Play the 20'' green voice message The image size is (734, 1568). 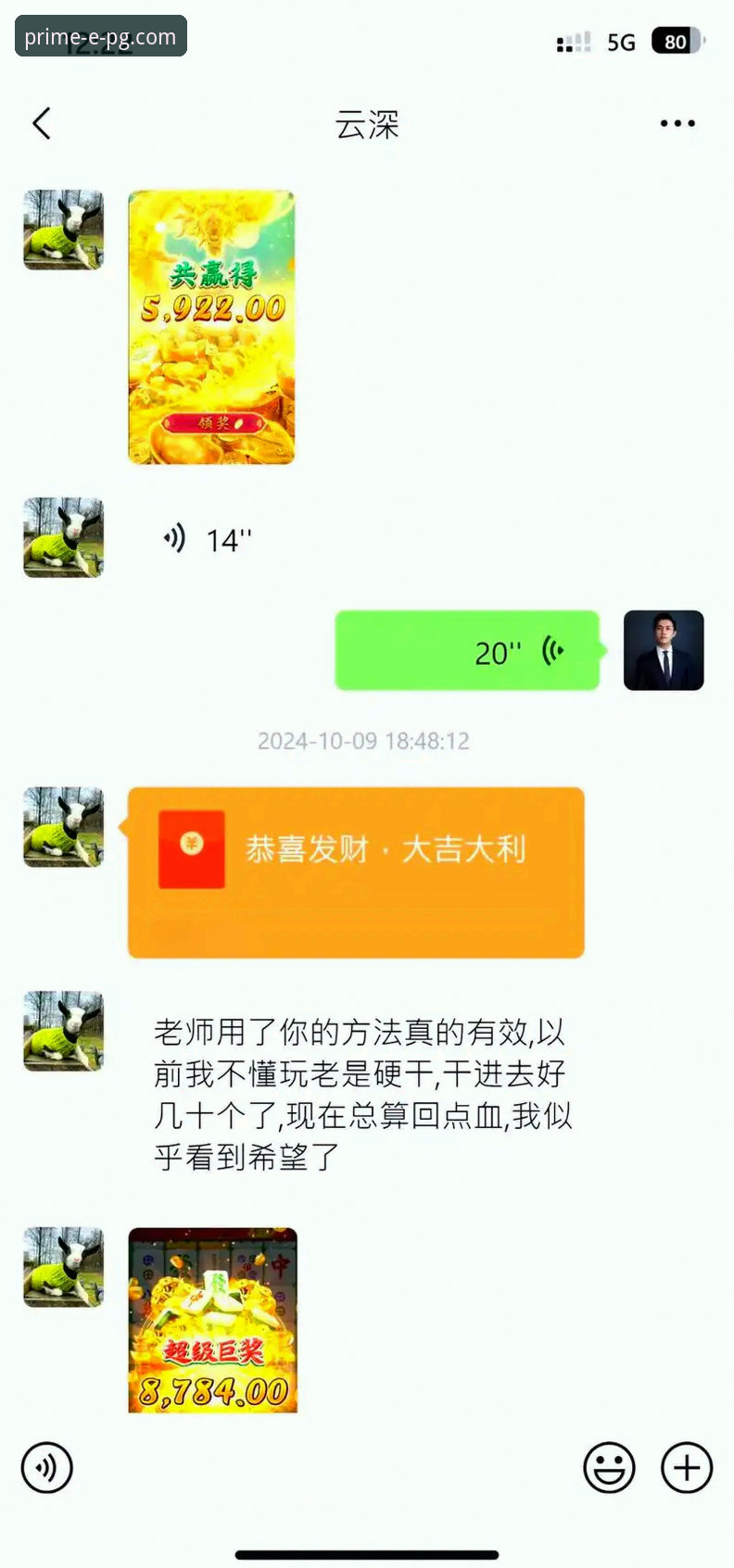468,651
